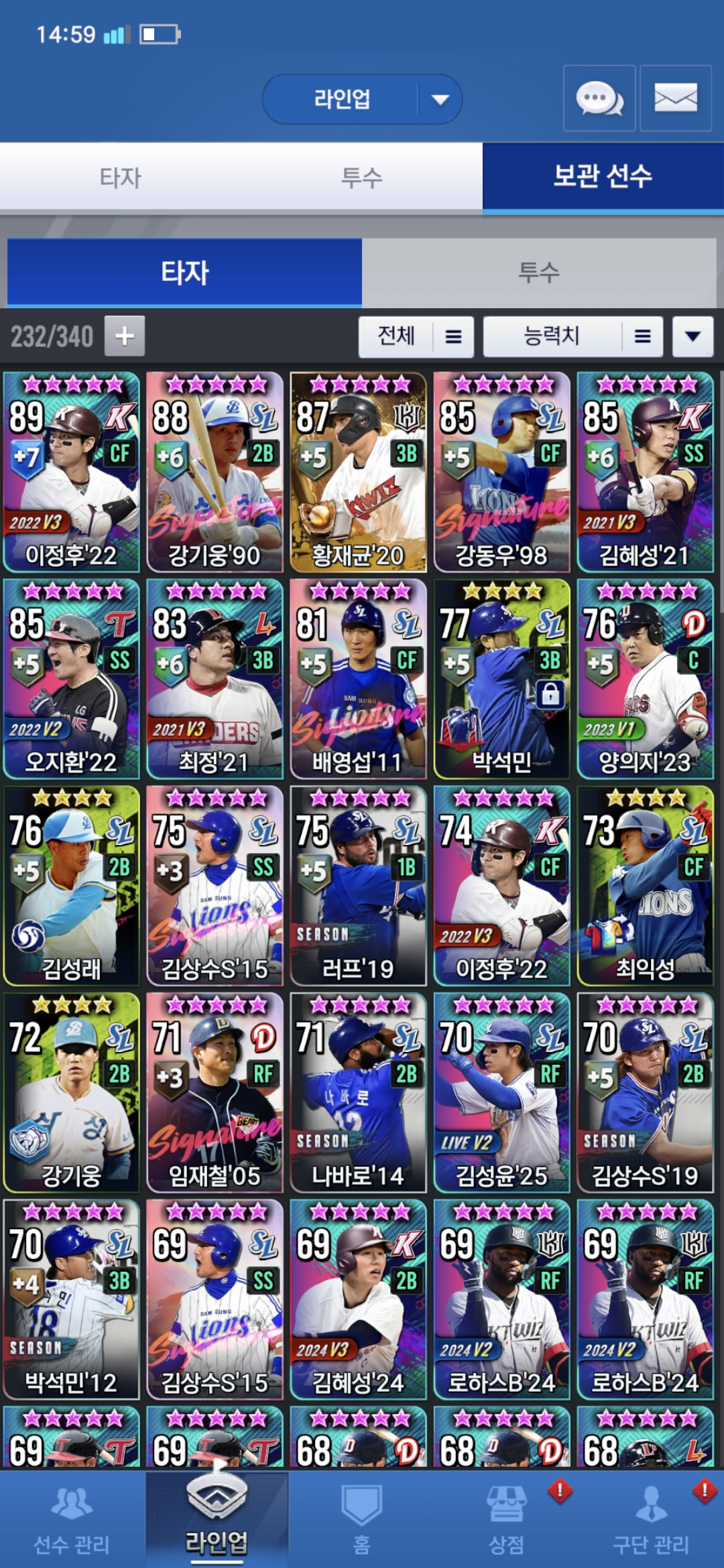Open the mailbox envelope icon
Screen dimensions: 724x1568
pyautogui.click(x=675, y=99)
